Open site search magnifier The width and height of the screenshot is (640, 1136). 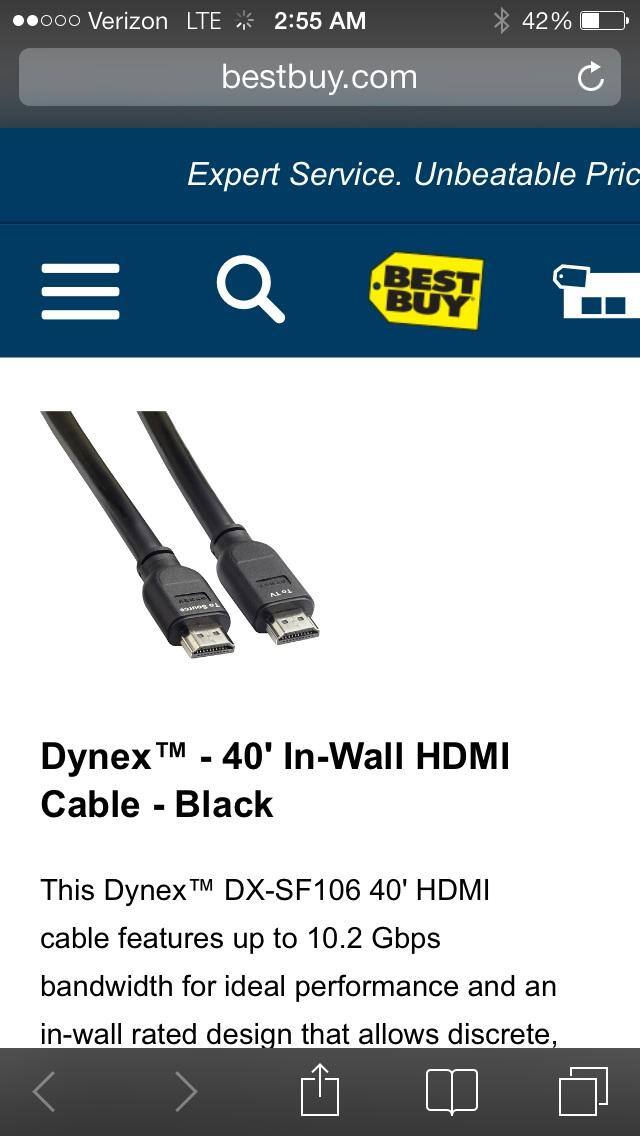point(250,290)
